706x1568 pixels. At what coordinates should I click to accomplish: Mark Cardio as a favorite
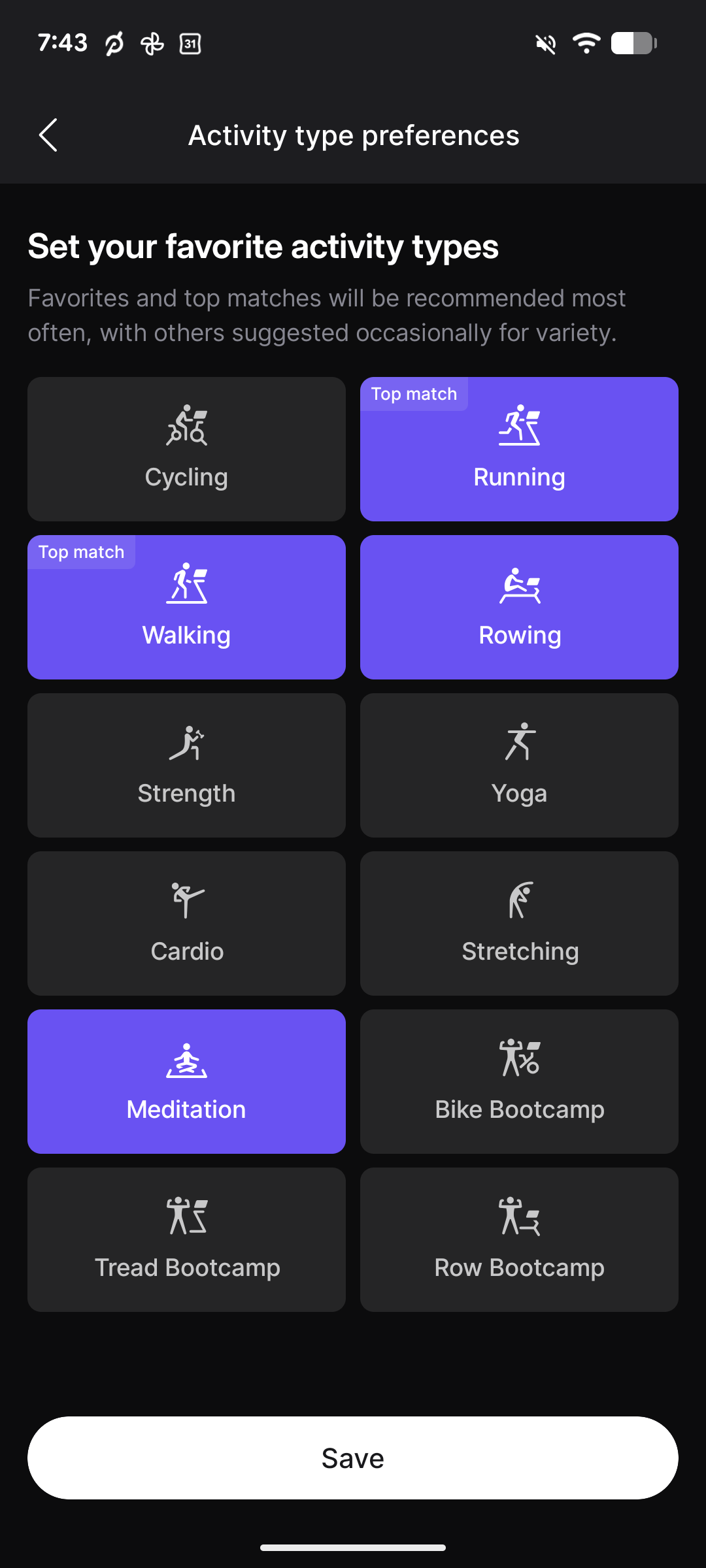[186, 923]
